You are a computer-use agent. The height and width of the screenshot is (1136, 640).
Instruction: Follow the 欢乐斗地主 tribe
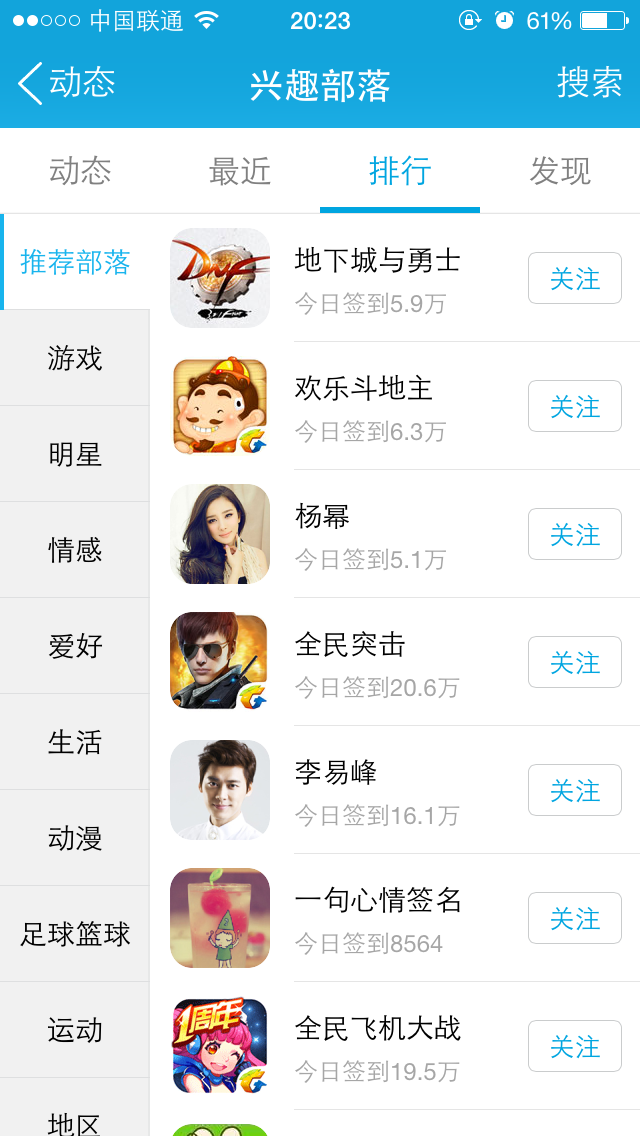574,406
